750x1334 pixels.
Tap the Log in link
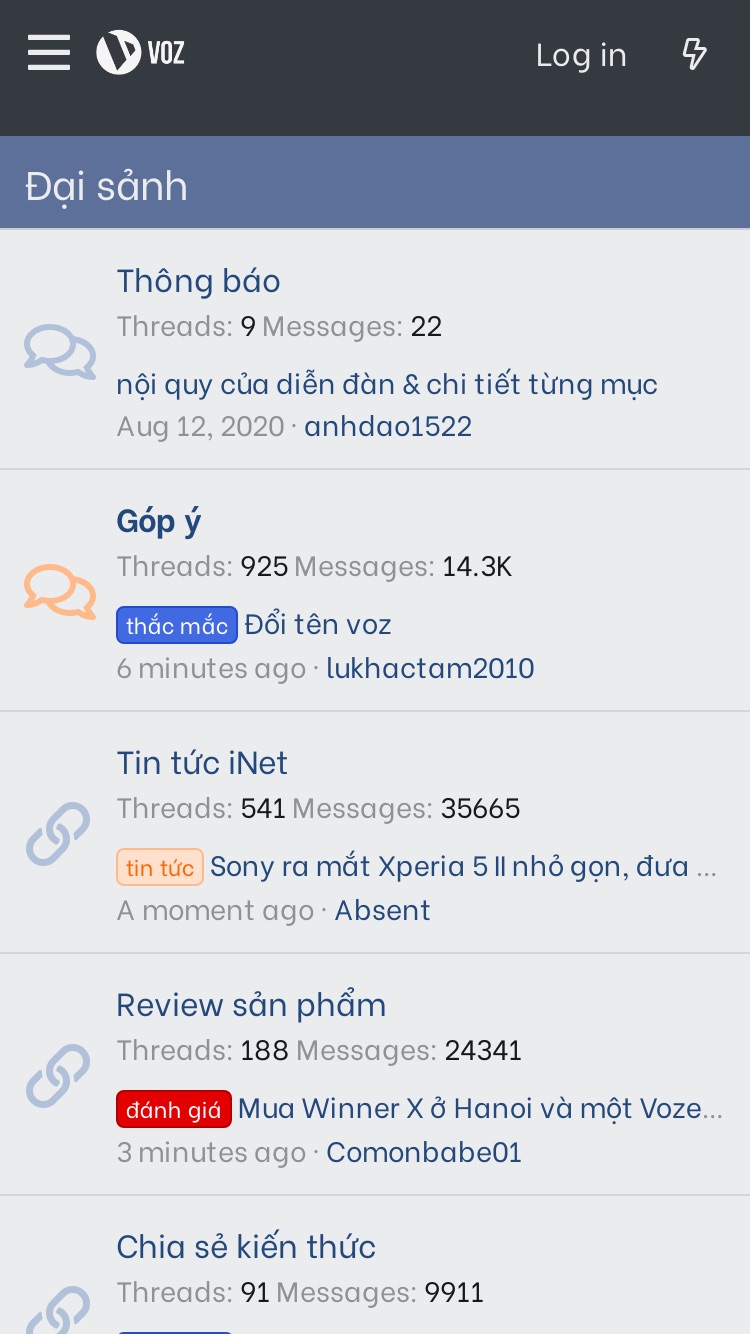581,55
